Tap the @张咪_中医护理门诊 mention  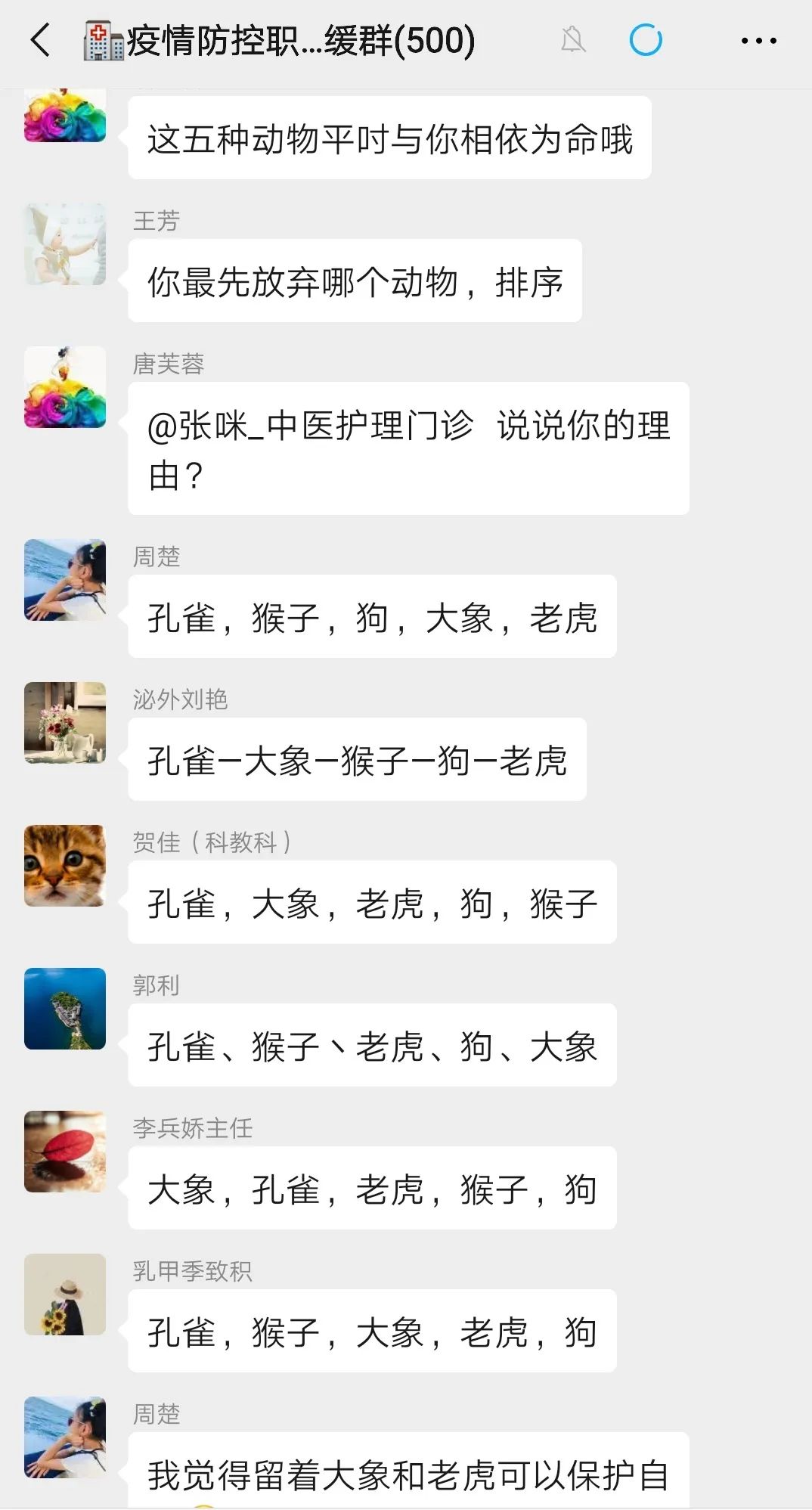310,426
